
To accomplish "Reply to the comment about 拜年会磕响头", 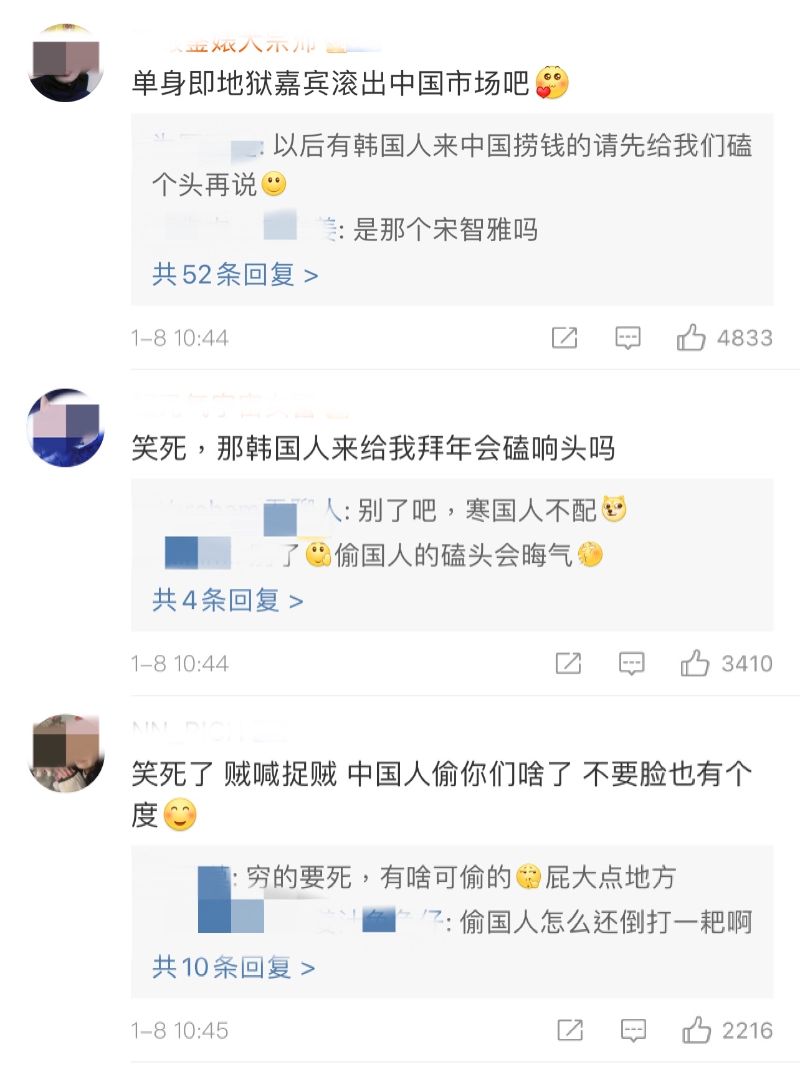I will [x=631, y=663].
